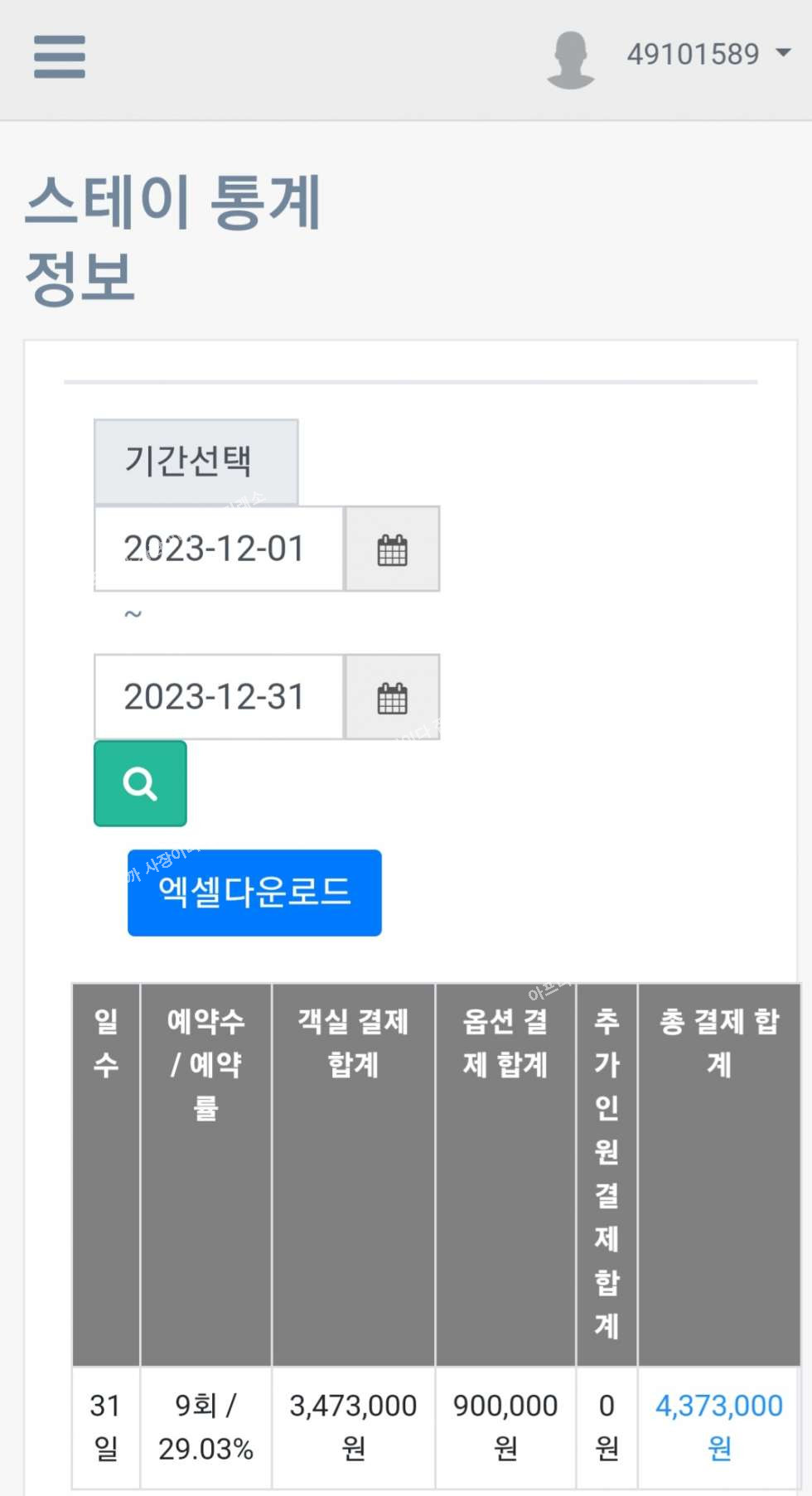Image resolution: width=812 pixels, height=1496 pixels.
Task: Expand the 49101589 account dropdown
Action: [x=707, y=55]
